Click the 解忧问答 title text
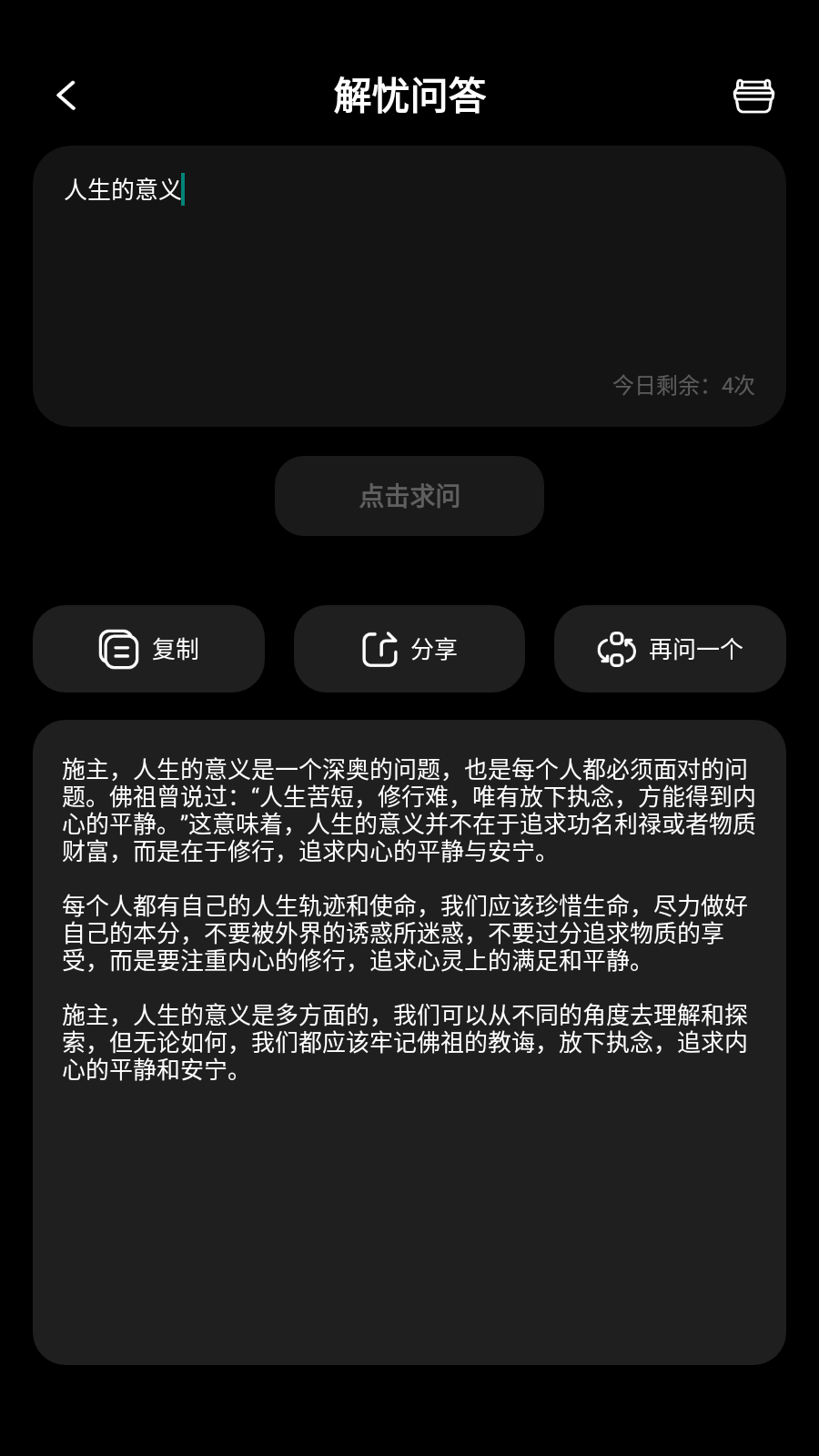The height and width of the screenshot is (1456, 819). 409,94
